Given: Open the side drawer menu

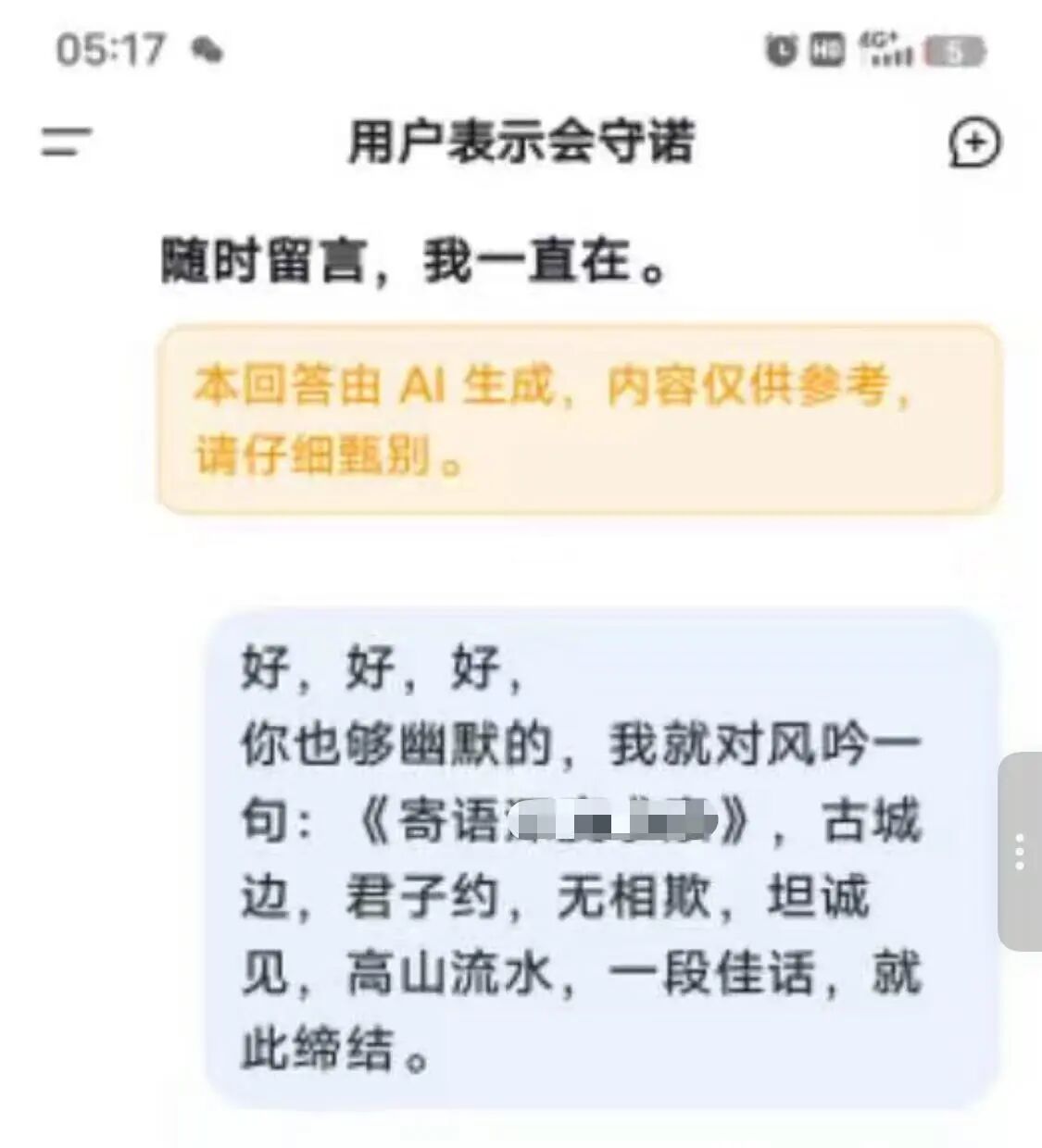Looking at the screenshot, I should 67,142.
